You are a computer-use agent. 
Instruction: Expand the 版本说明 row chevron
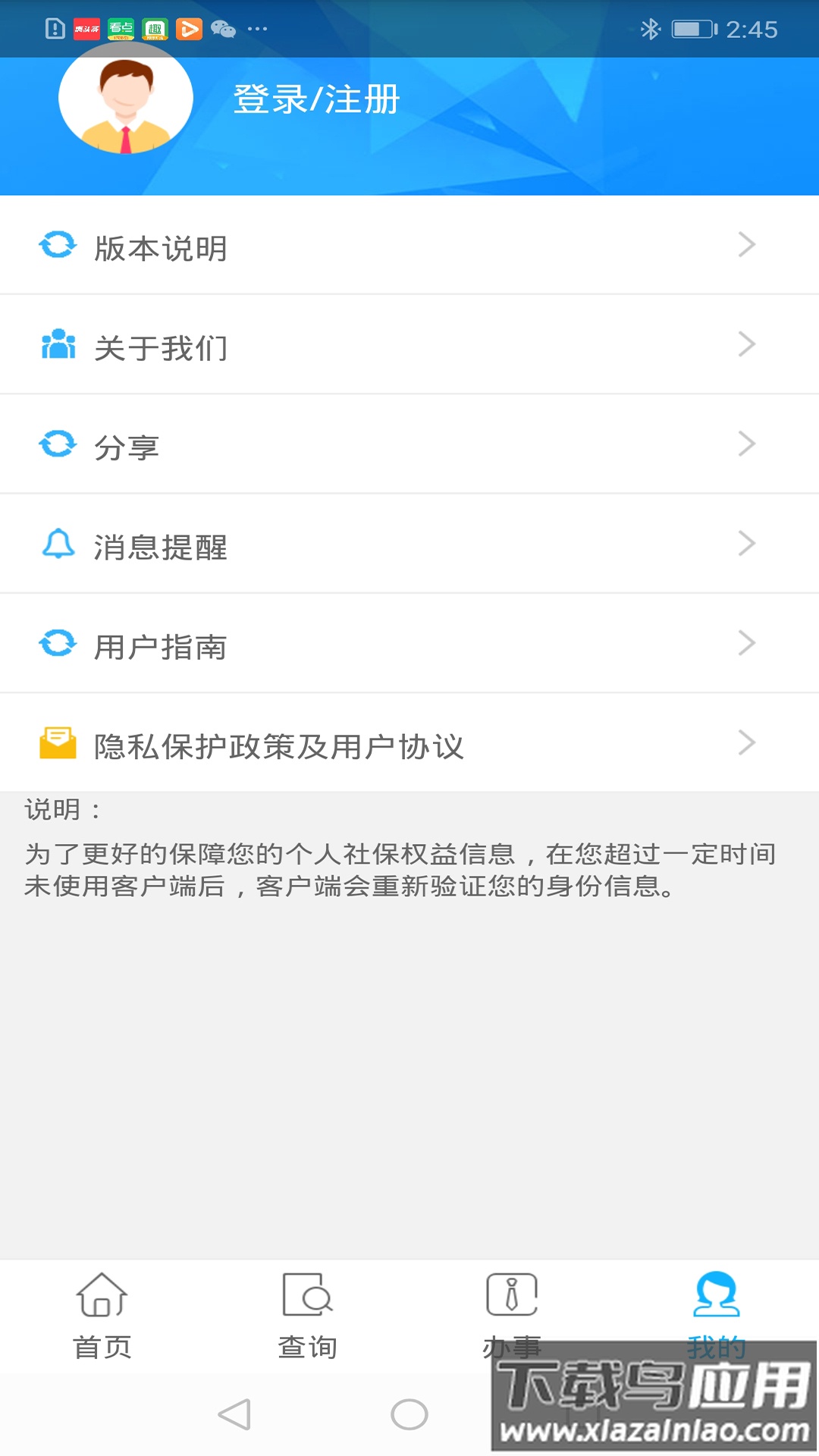coord(747,244)
